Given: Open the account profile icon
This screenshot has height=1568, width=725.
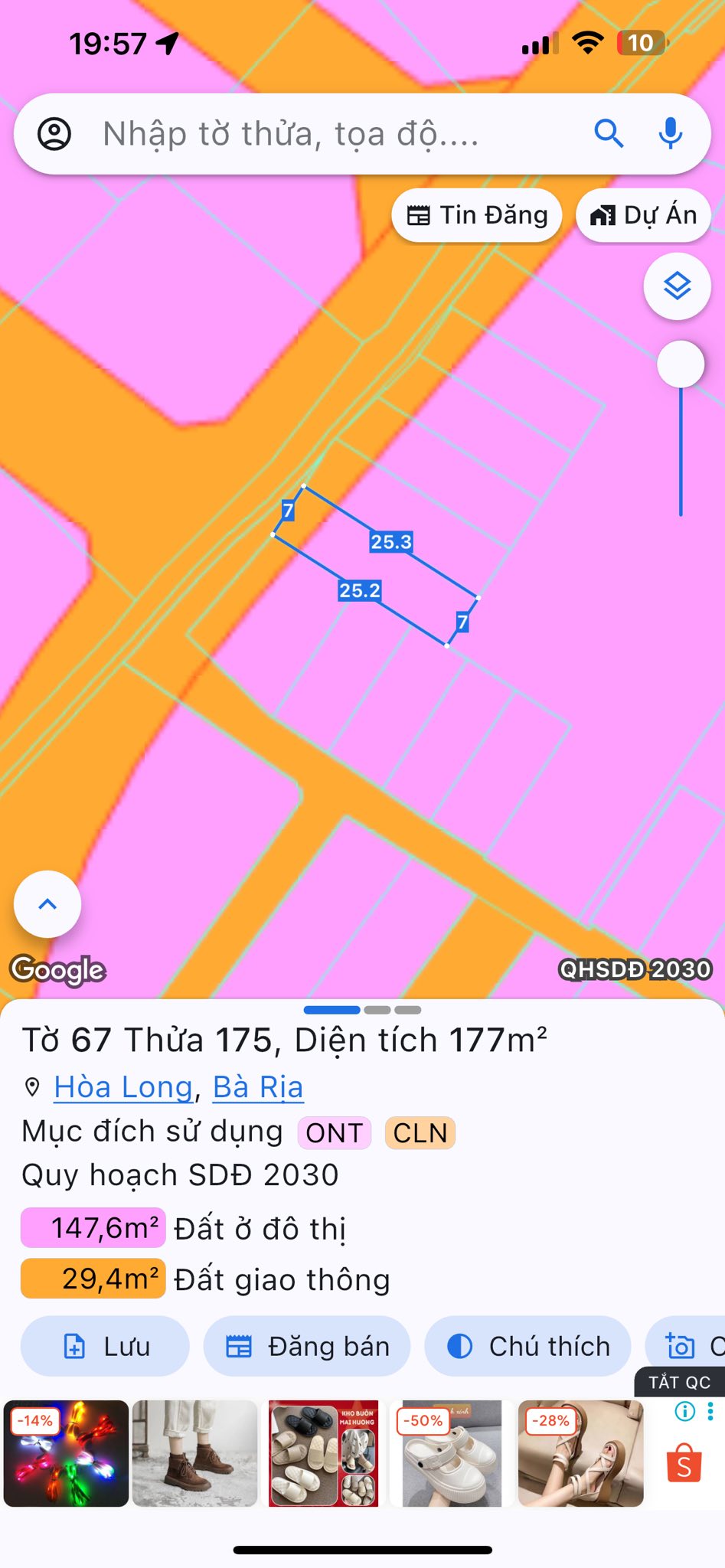Looking at the screenshot, I should point(54,134).
